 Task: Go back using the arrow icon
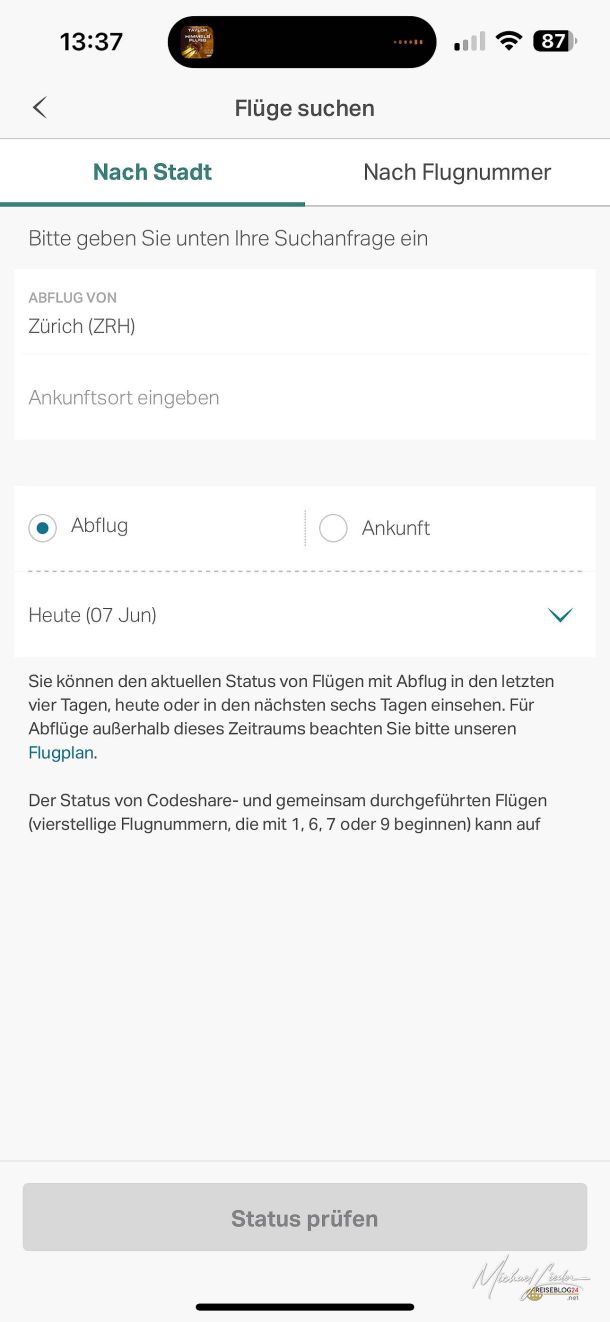(40, 108)
